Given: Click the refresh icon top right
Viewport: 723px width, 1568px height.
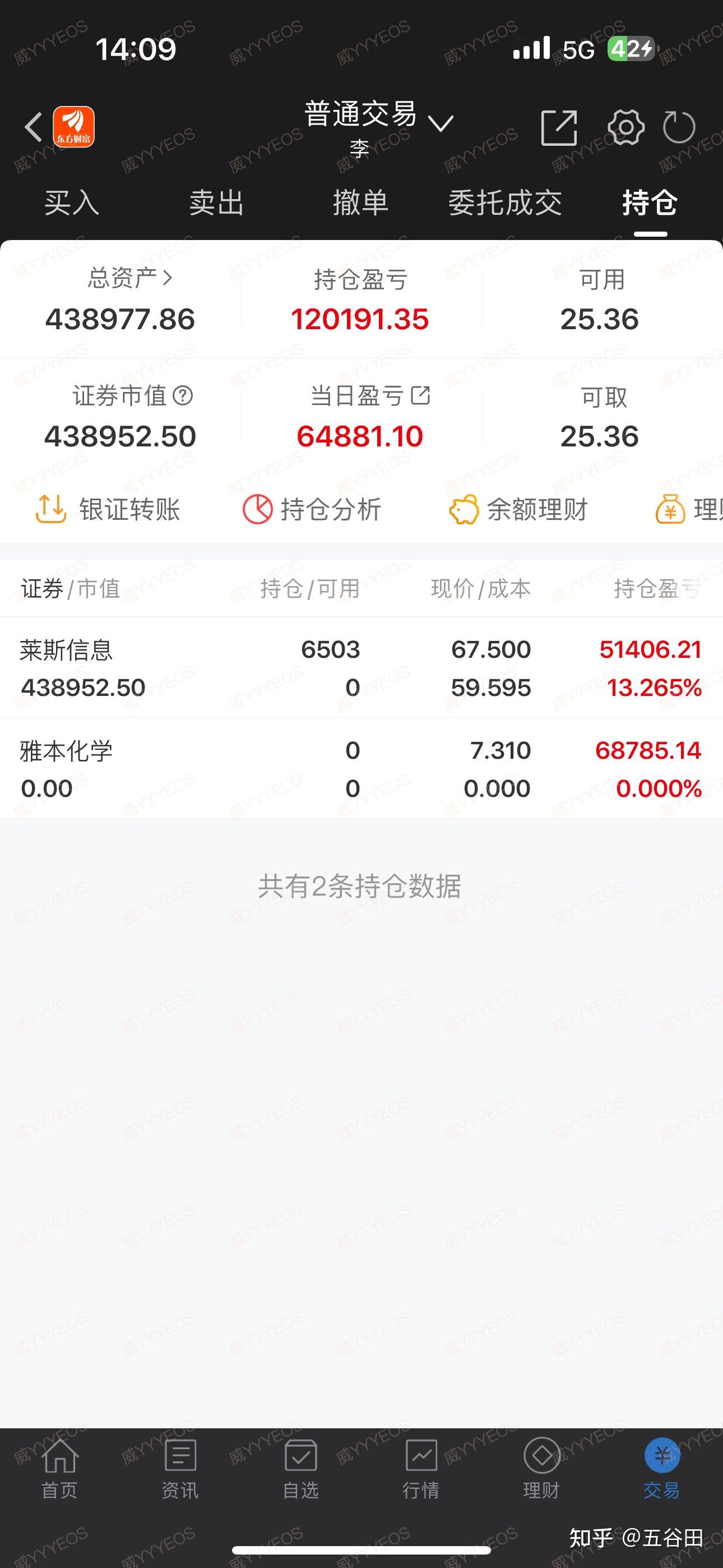Looking at the screenshot, I should (680, 126).
